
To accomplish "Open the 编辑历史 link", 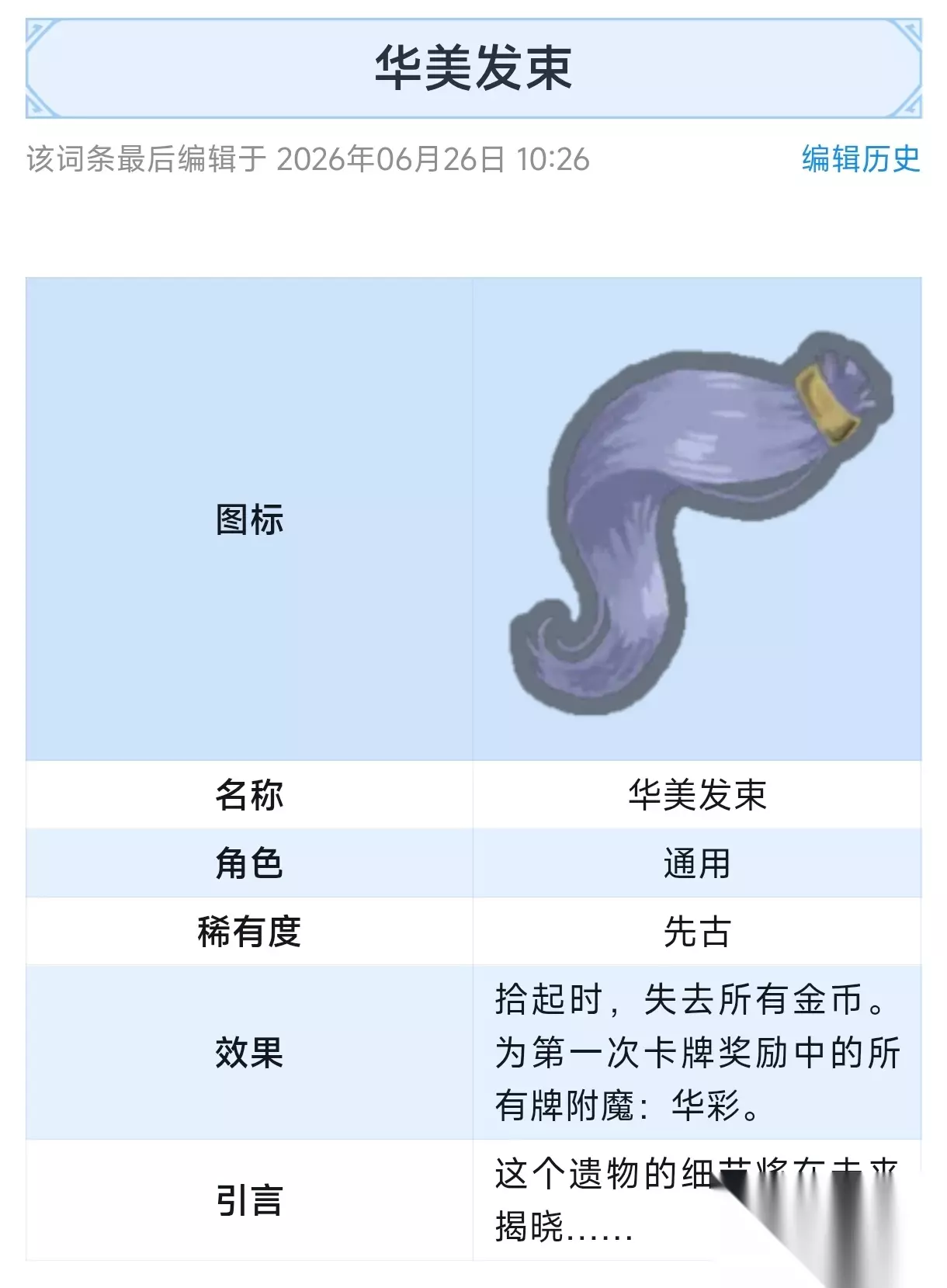I will [x=861, y=159].
